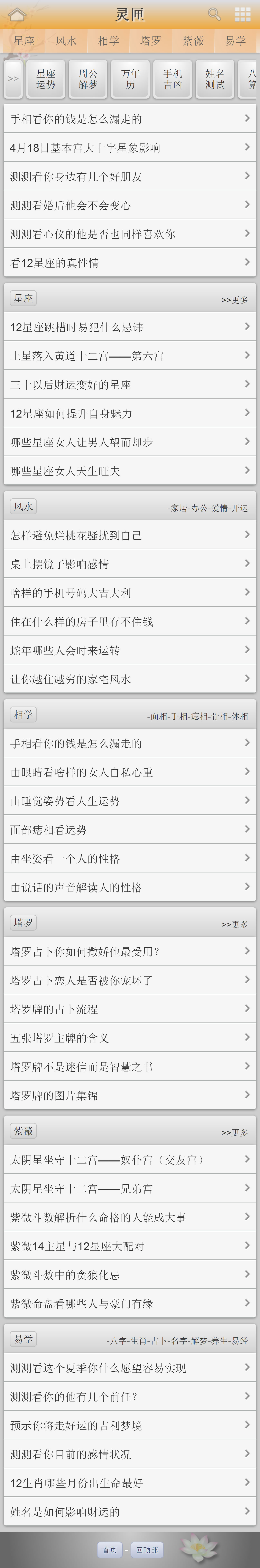This screenshot has height=1568, width=260.
Task: Start the 姓名测试 tool
Action: (x=215, y=79)
